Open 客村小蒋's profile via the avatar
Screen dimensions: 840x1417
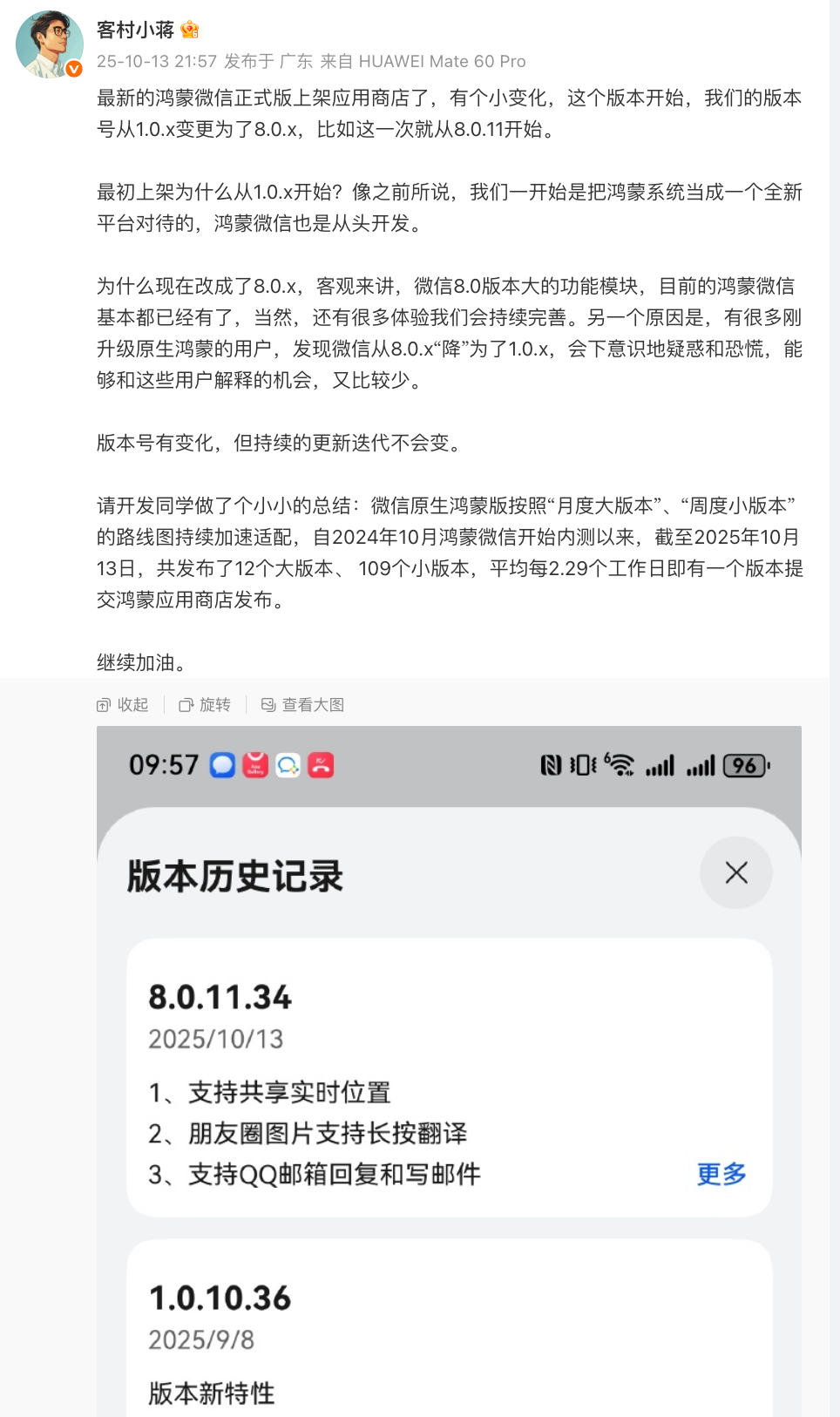tap(49, 44)
